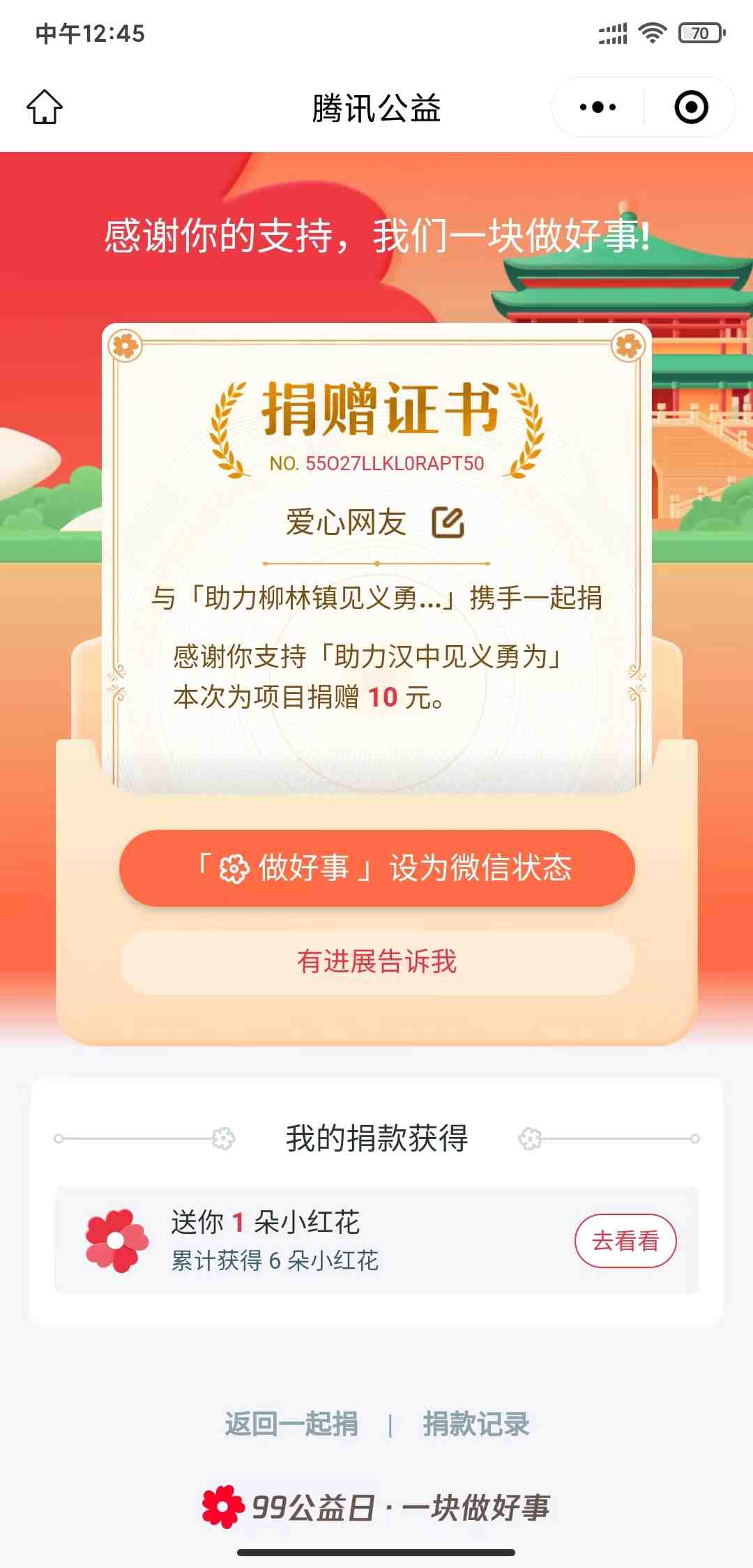Tap 去看看 to view little red flowers
The image size is (753, 1568).
pos(625,1241)
